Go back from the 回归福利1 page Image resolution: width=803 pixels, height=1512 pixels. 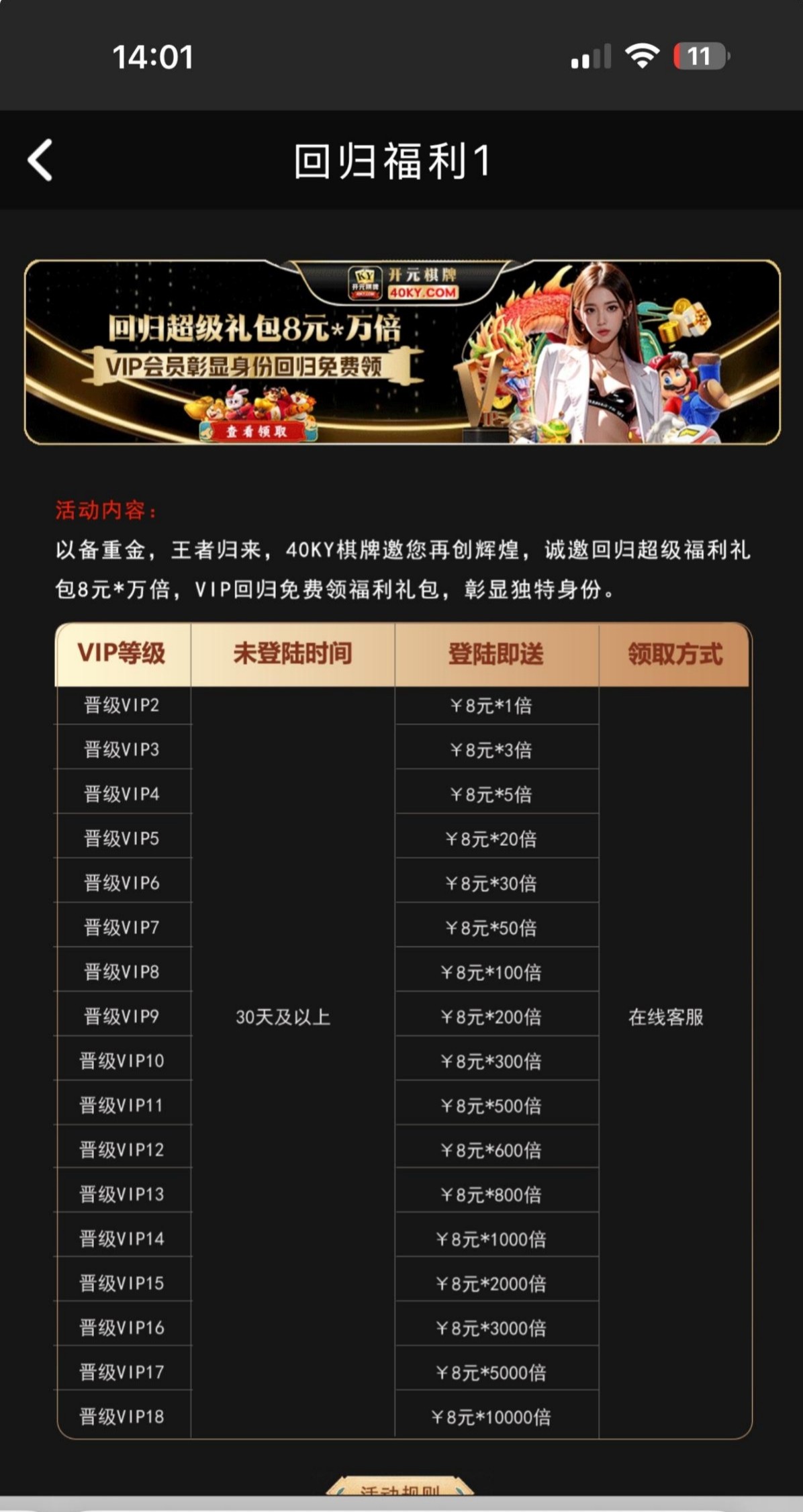click(40, 160)
